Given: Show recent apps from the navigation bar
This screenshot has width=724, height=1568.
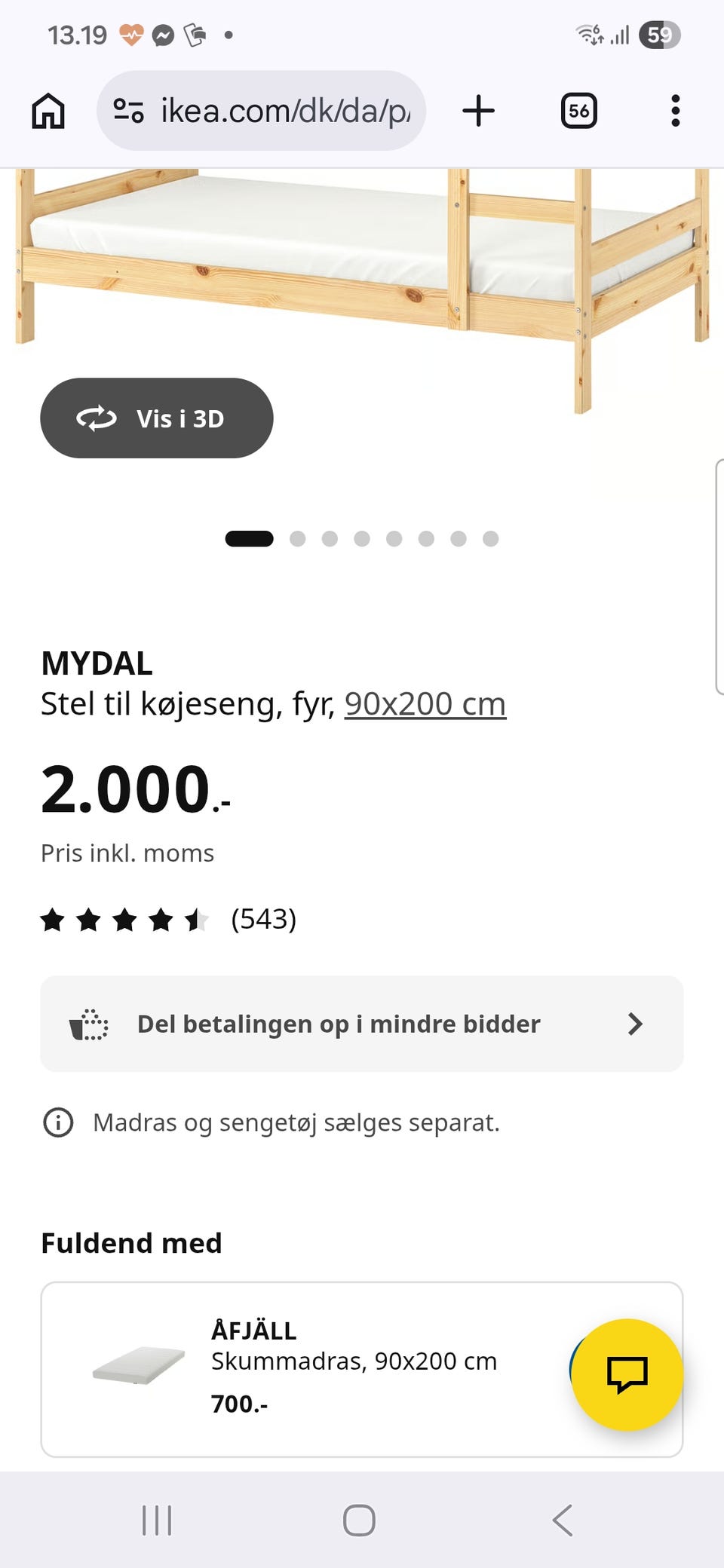Looking at the screenshot, I should (157, 1520).
